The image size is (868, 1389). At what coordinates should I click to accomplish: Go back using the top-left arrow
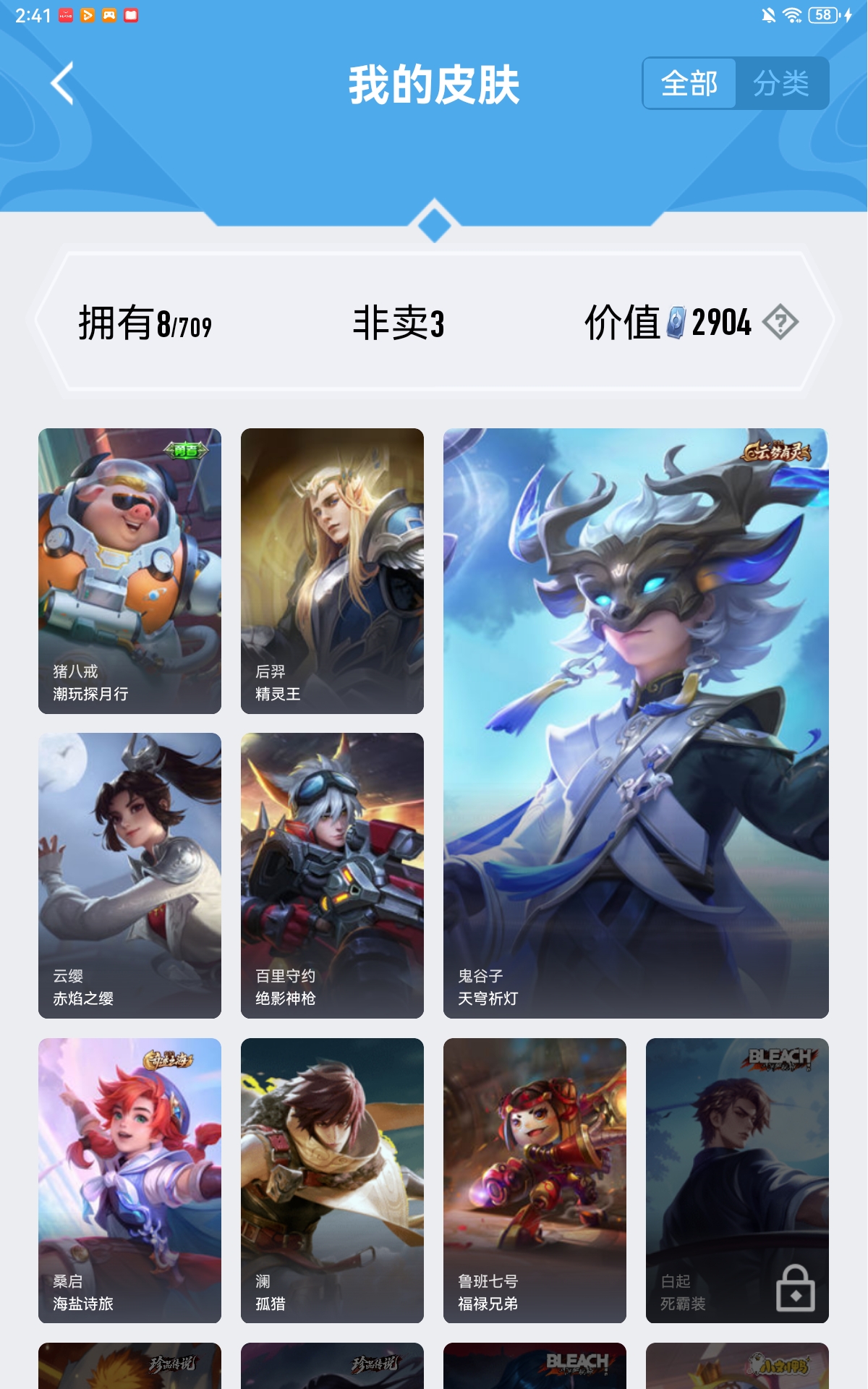[x=63, y=84]
